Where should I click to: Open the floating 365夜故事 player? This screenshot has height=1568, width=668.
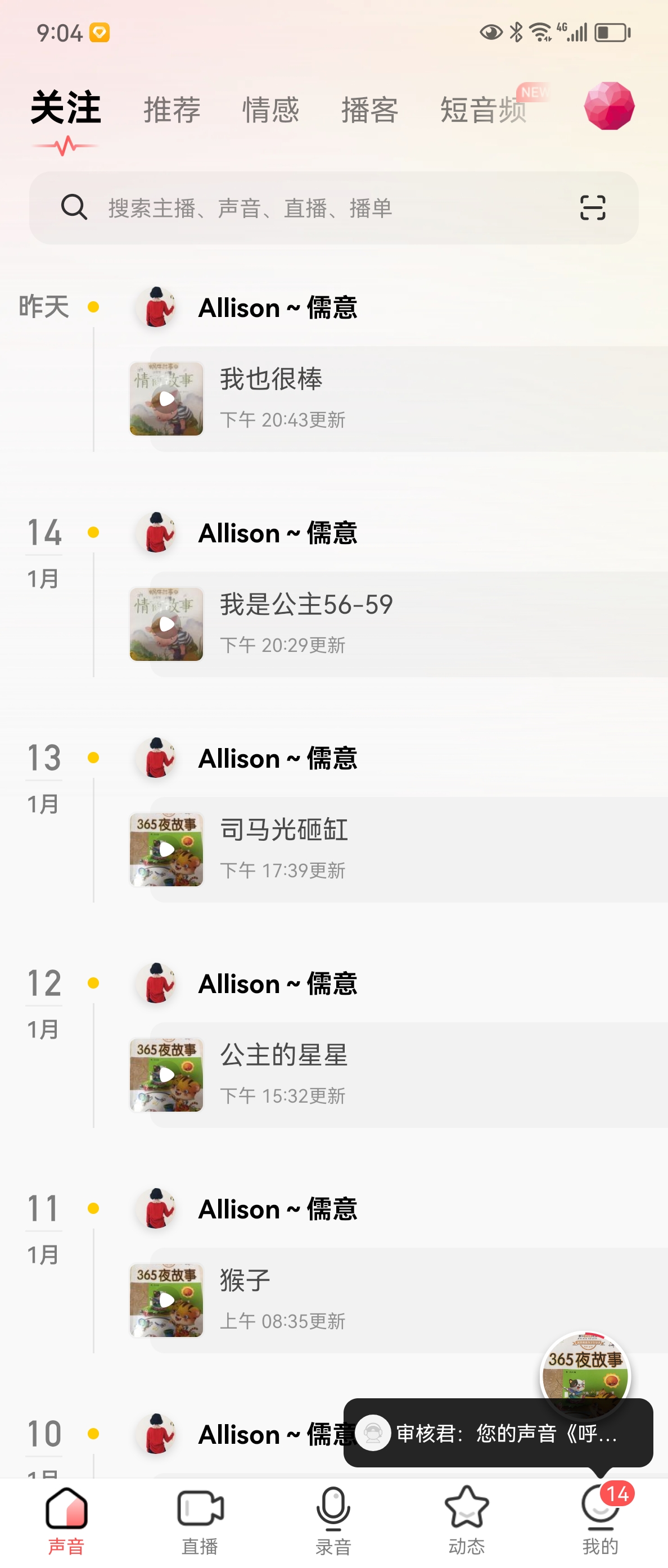[x=585, y=1374]
